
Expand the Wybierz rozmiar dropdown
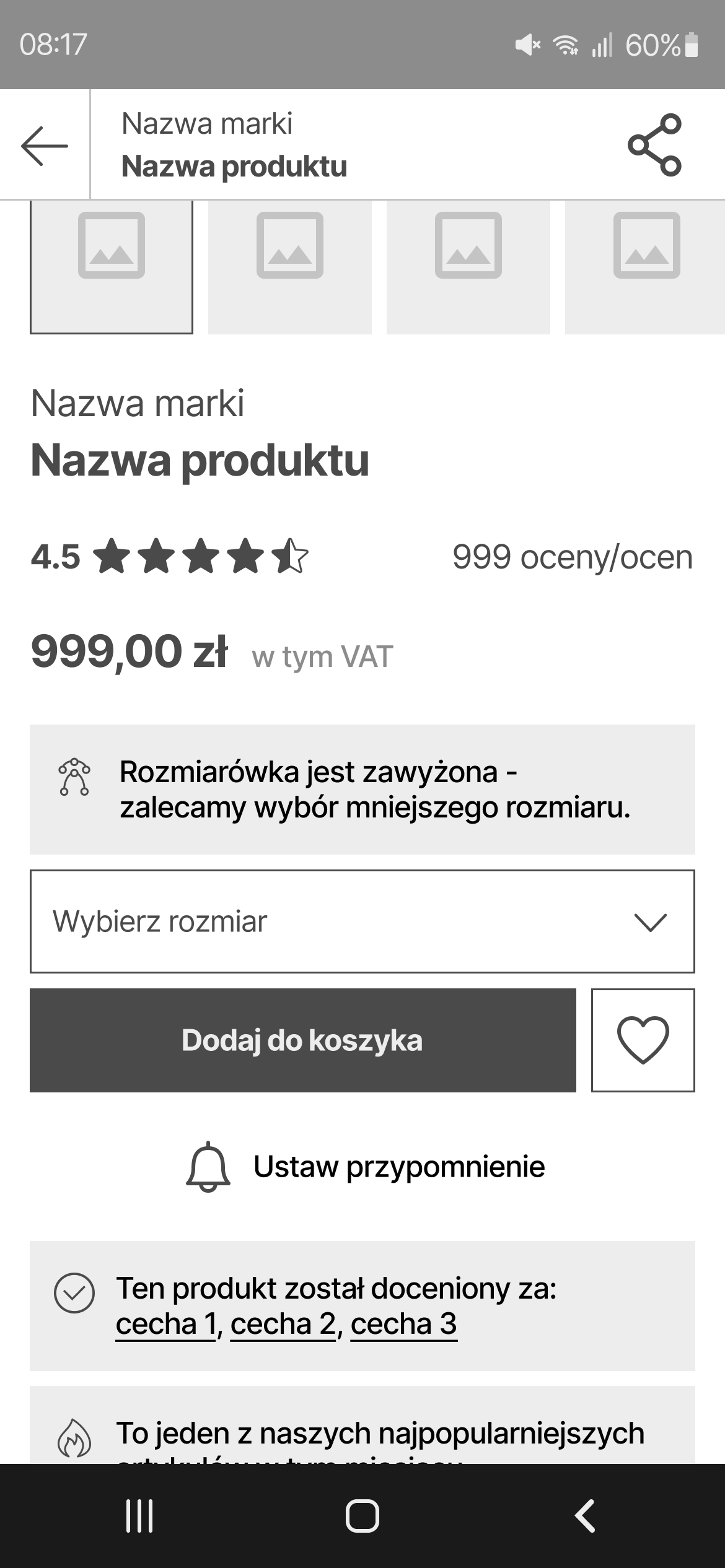tap(362, 921)
